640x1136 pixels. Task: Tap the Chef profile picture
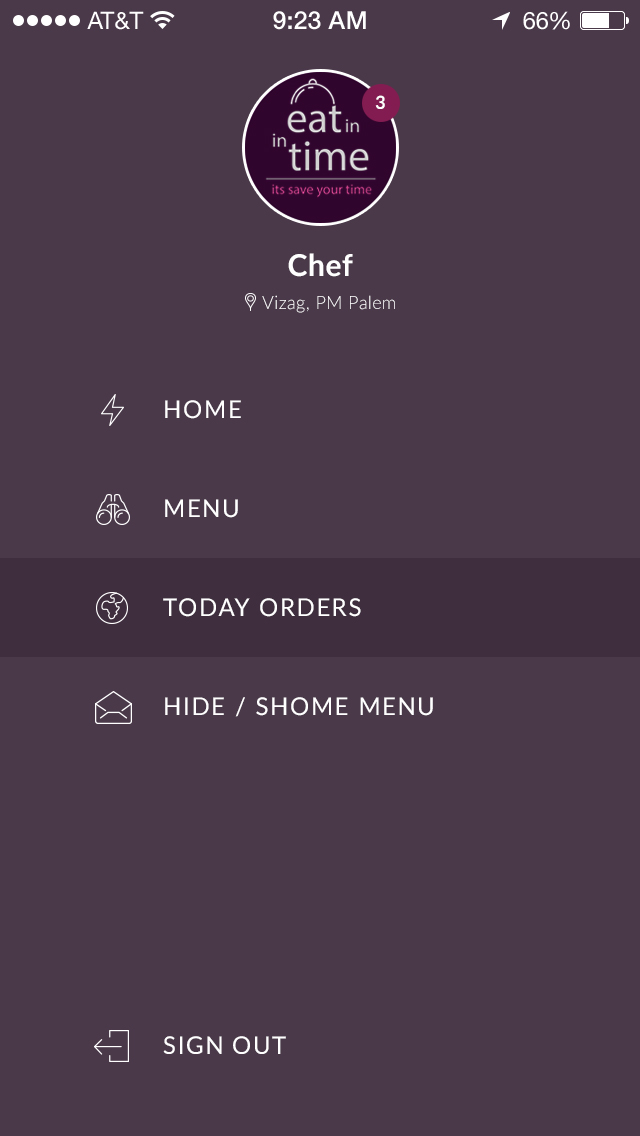[320, 148]
